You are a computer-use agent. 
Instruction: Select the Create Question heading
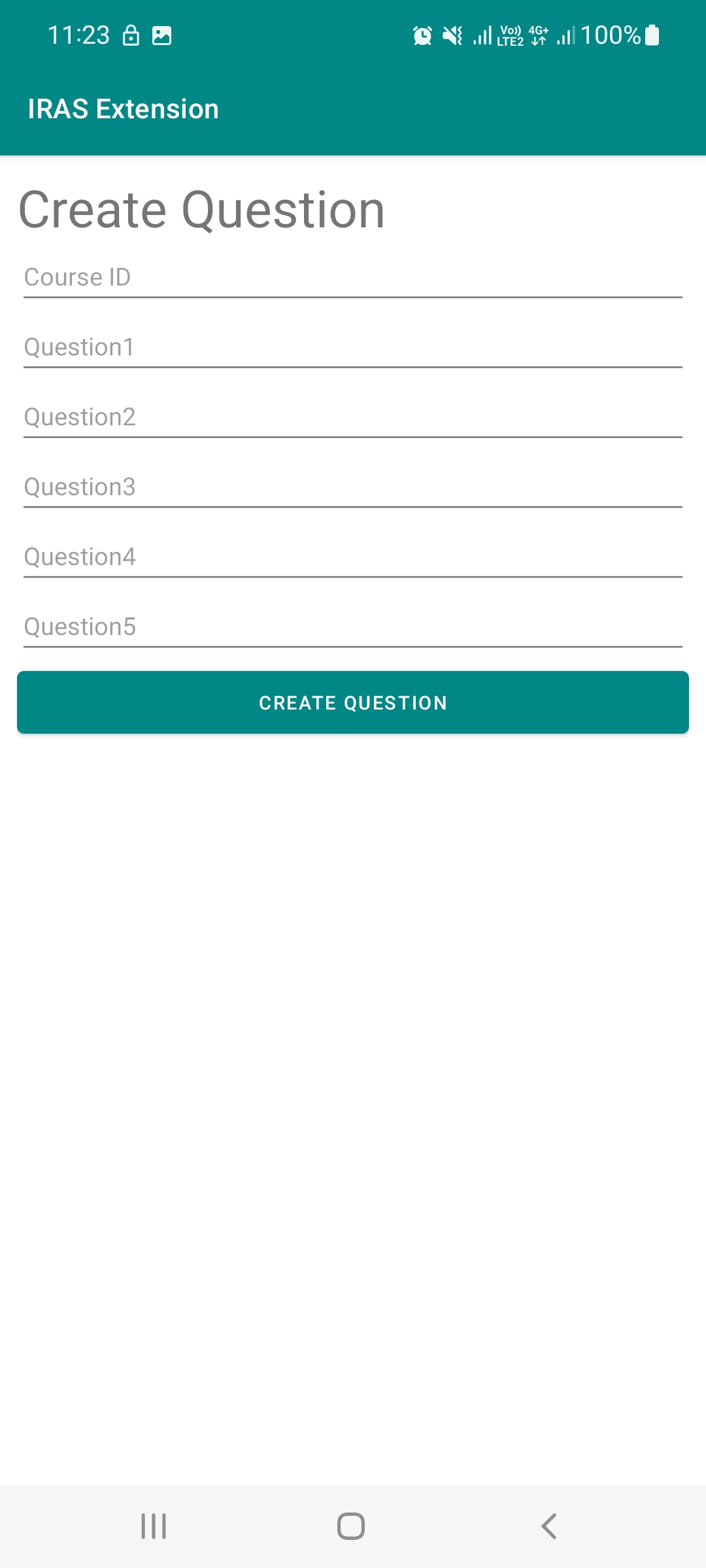click(201, 208)
